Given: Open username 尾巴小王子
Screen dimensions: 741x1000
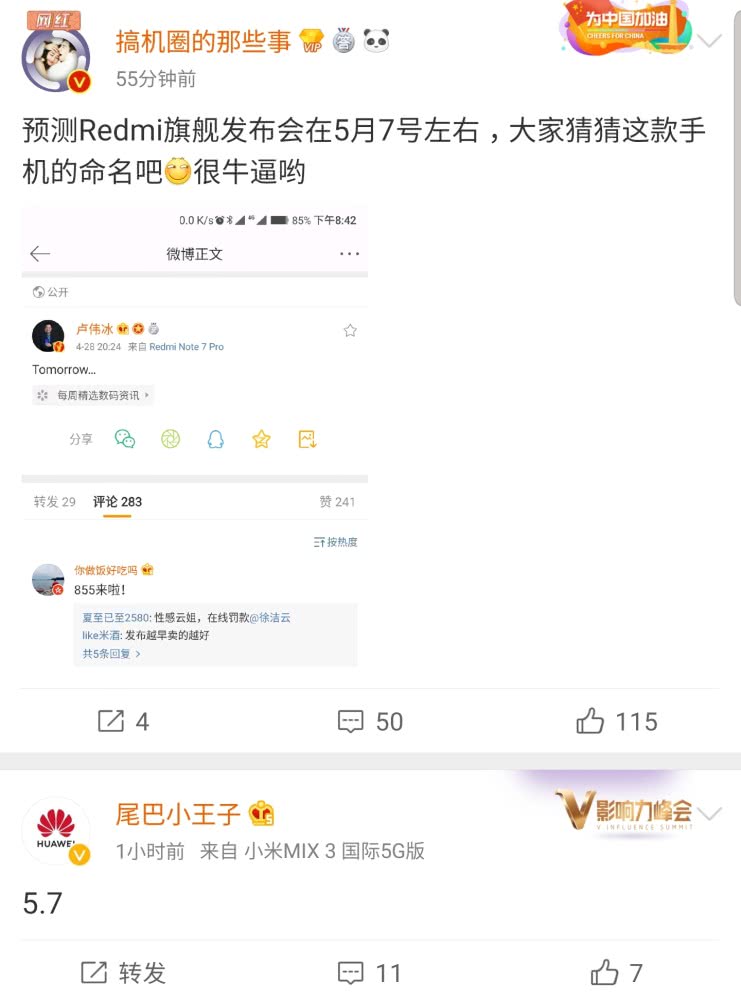Looking at the screenshot, I should click(178, 814).
